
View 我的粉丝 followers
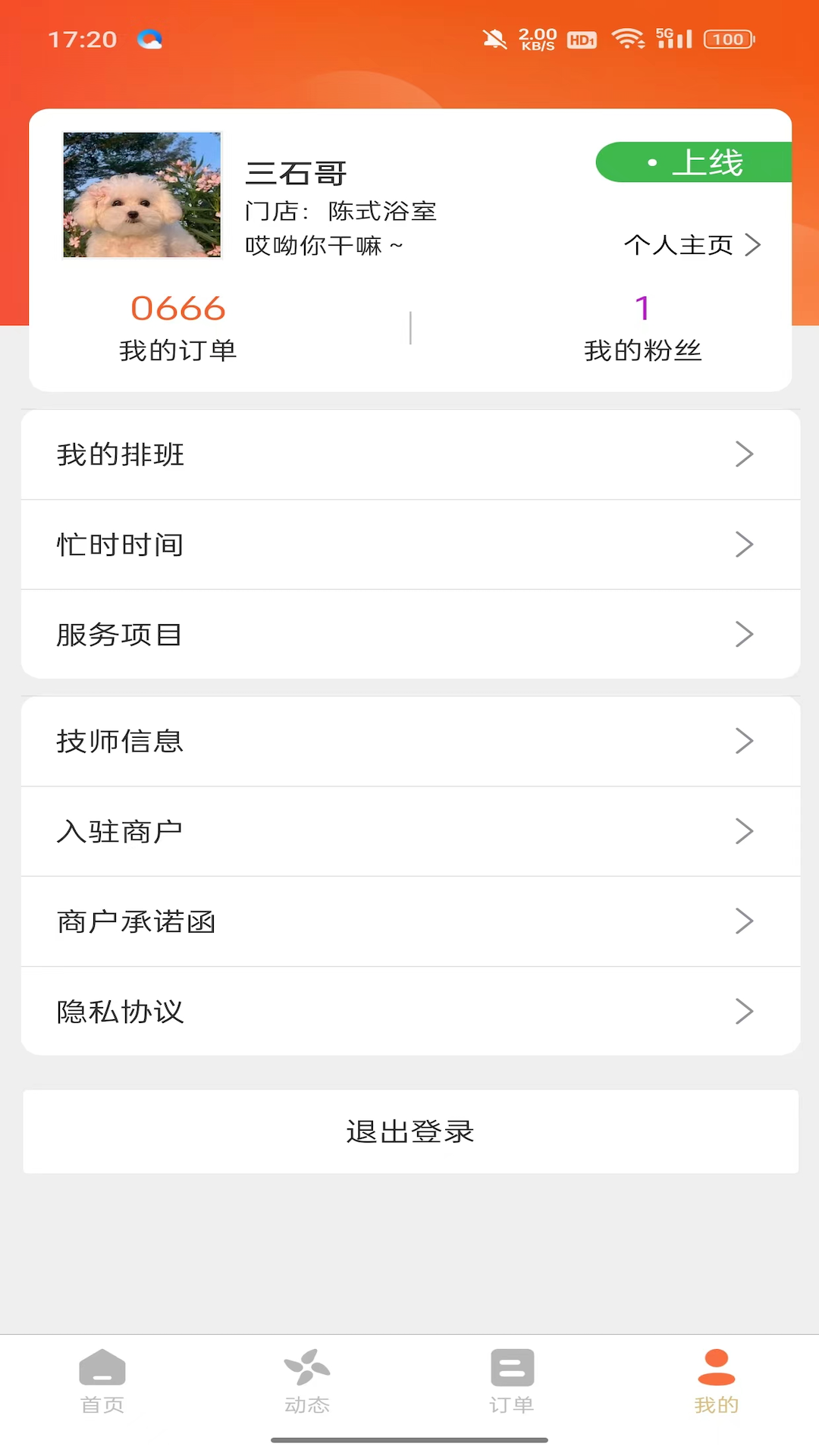click(x=642, y=328)
